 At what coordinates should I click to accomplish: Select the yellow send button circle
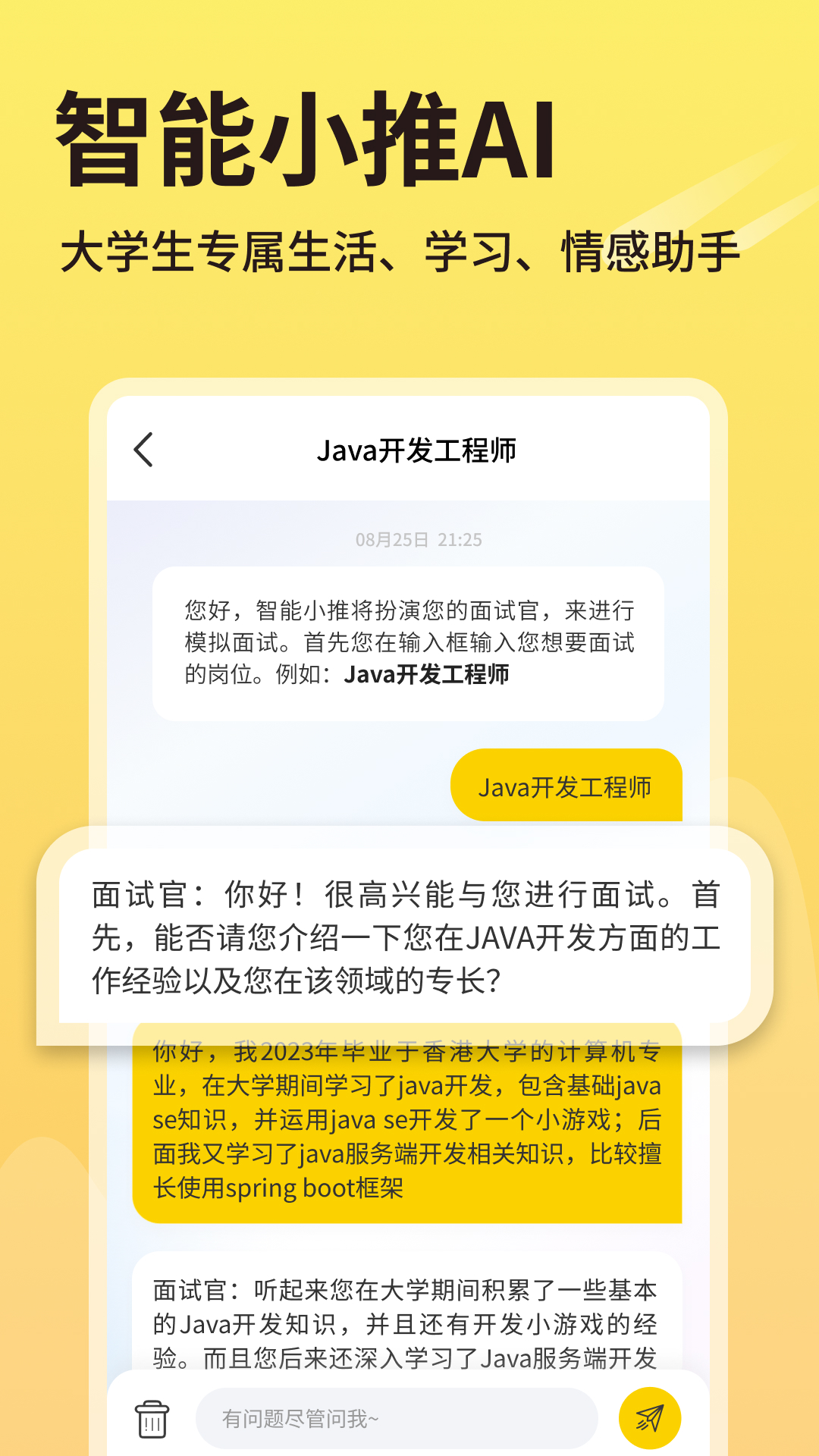coord(648,1415)
